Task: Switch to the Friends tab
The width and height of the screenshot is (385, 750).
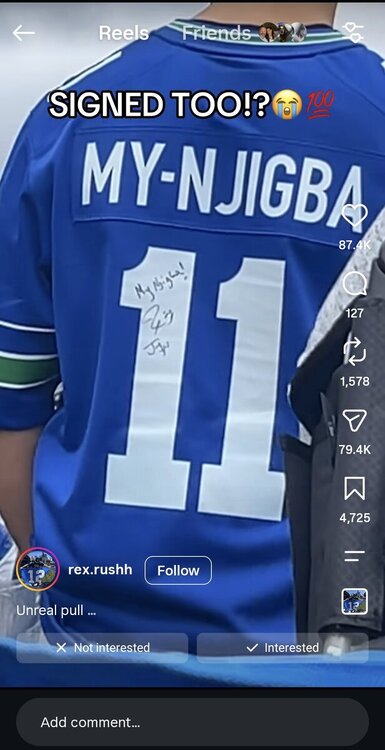Action: click(x=216, y=33)
